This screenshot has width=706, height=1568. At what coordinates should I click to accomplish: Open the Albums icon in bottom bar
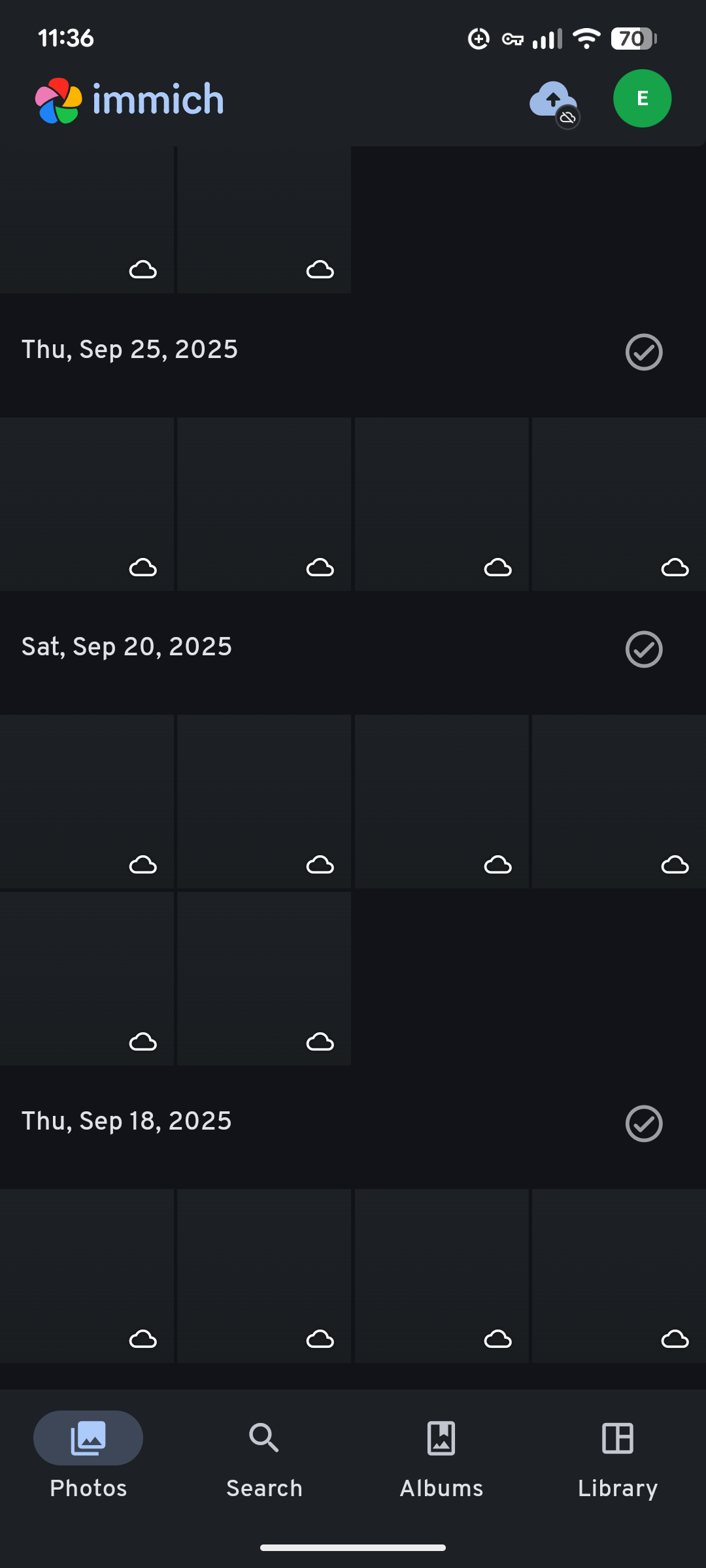[441, 1438]
